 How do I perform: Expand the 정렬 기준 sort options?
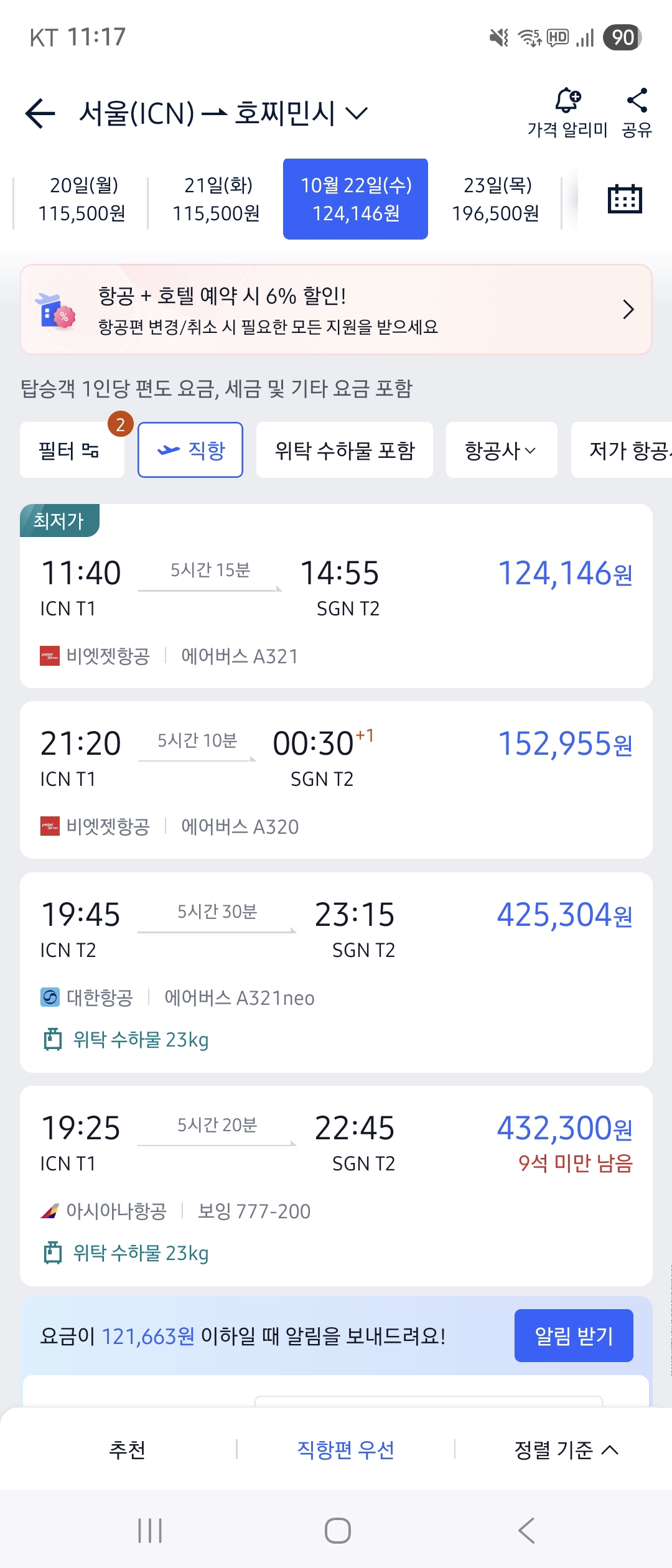point(565,1450)
